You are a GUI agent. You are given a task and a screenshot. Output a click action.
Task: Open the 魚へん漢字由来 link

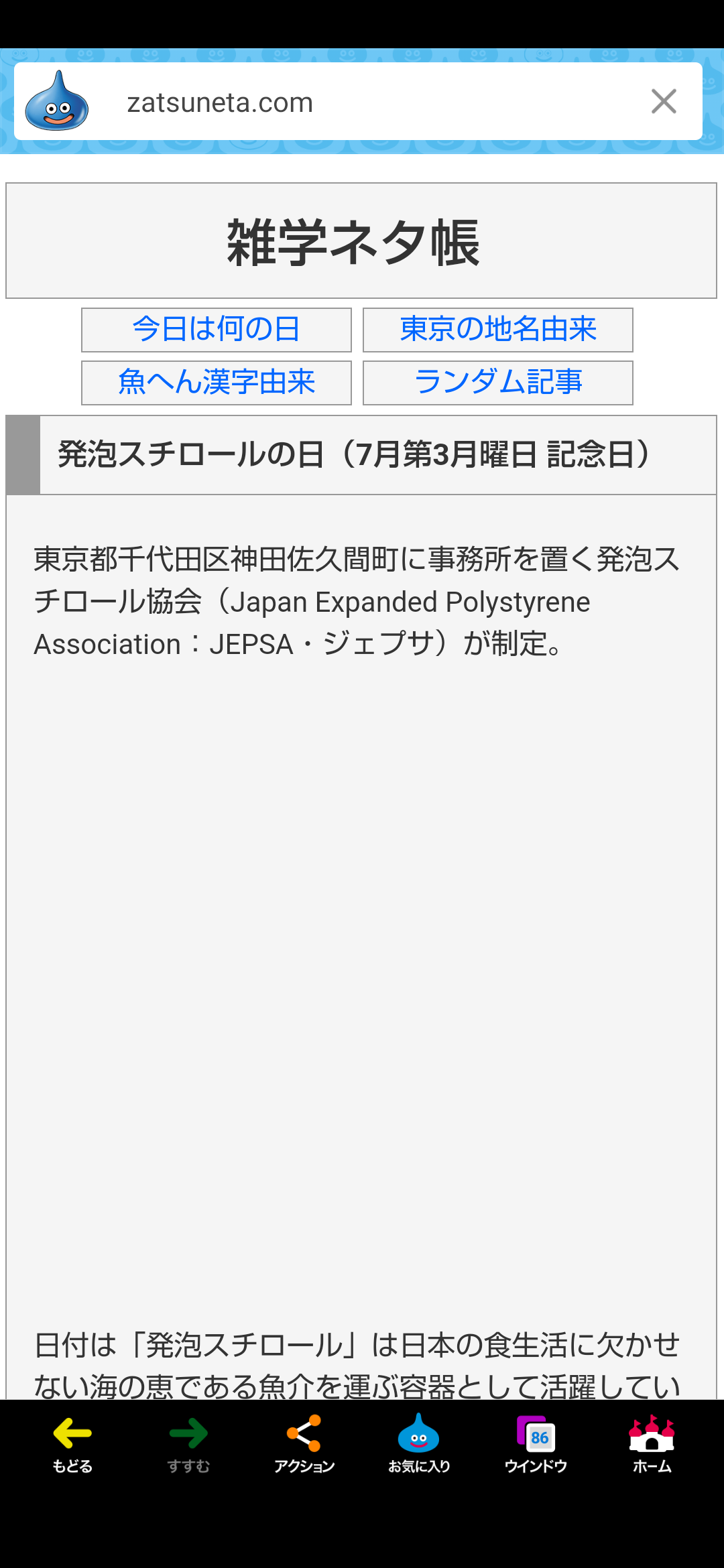click(217, 383)
